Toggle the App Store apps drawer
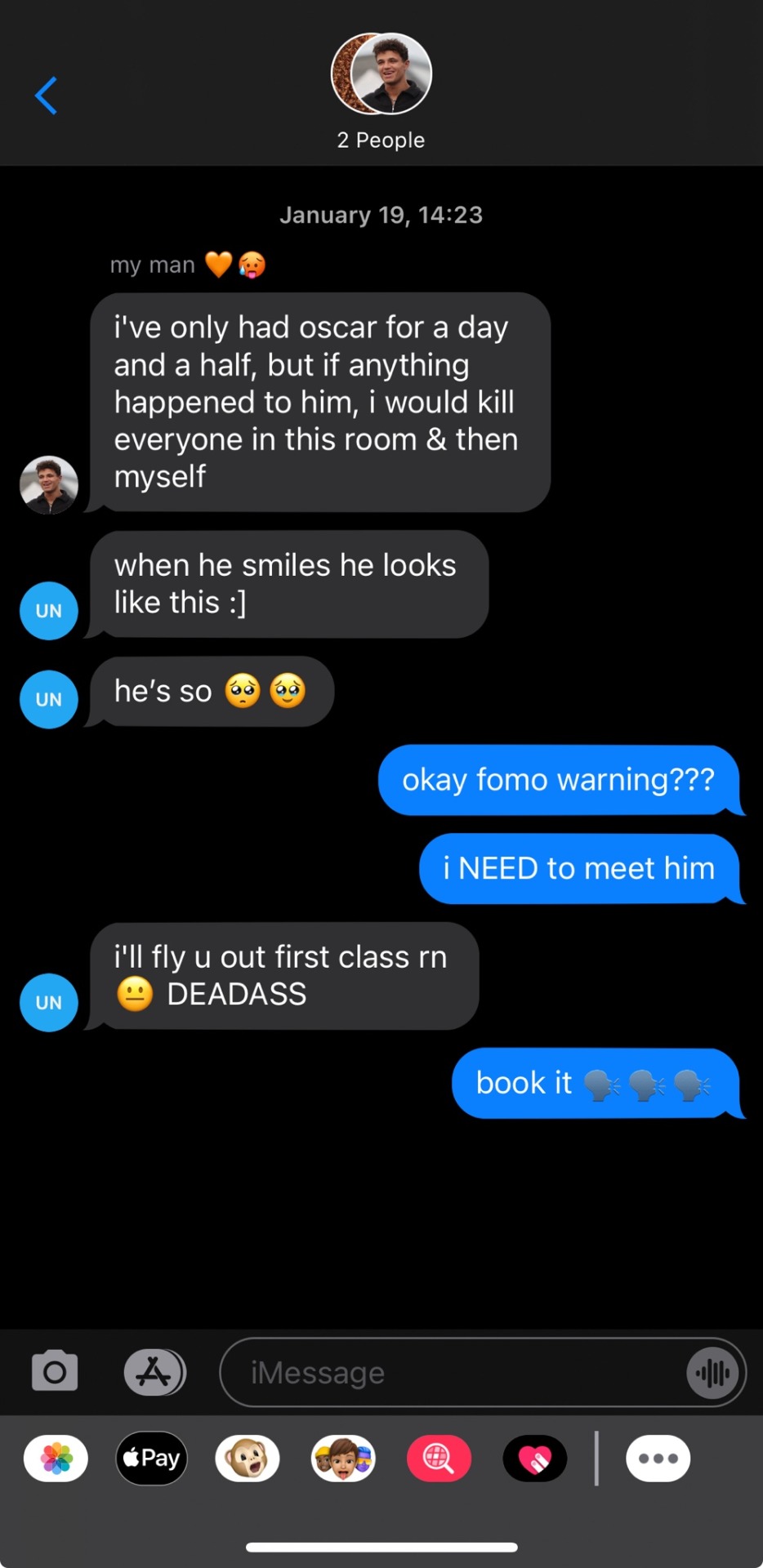This screenshot has width=763, height=1568. [x=154, y=1371]
